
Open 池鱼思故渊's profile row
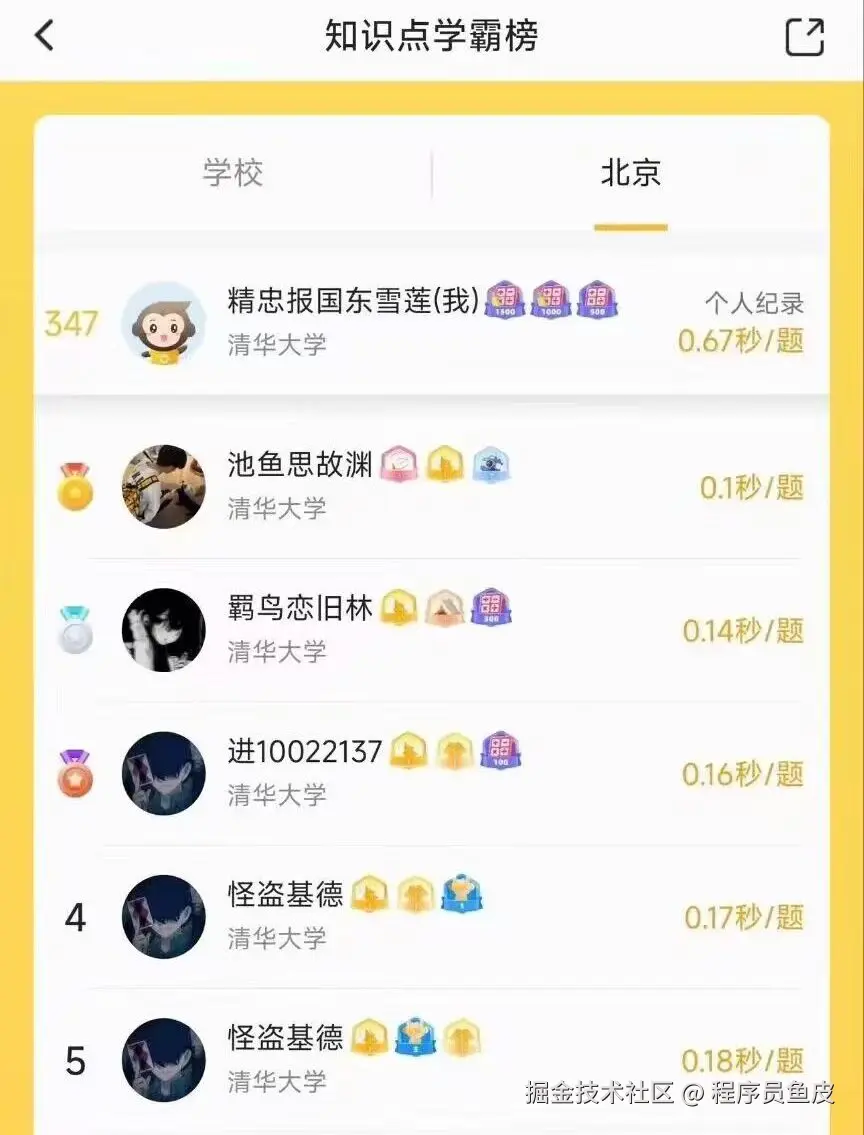coord(430,487)
